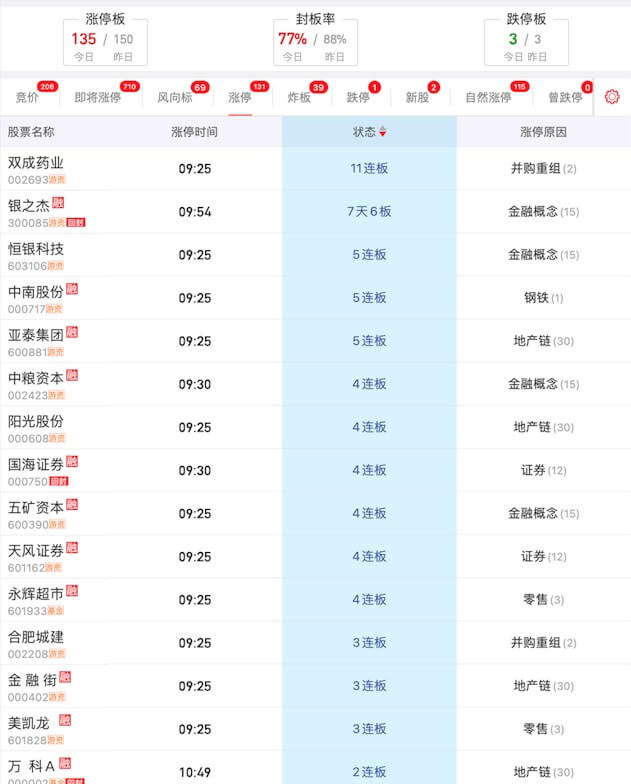Open the settings gear icon
Image resolution: width=631 pixels, height=784 pixels.
click(x=612, y=97)
